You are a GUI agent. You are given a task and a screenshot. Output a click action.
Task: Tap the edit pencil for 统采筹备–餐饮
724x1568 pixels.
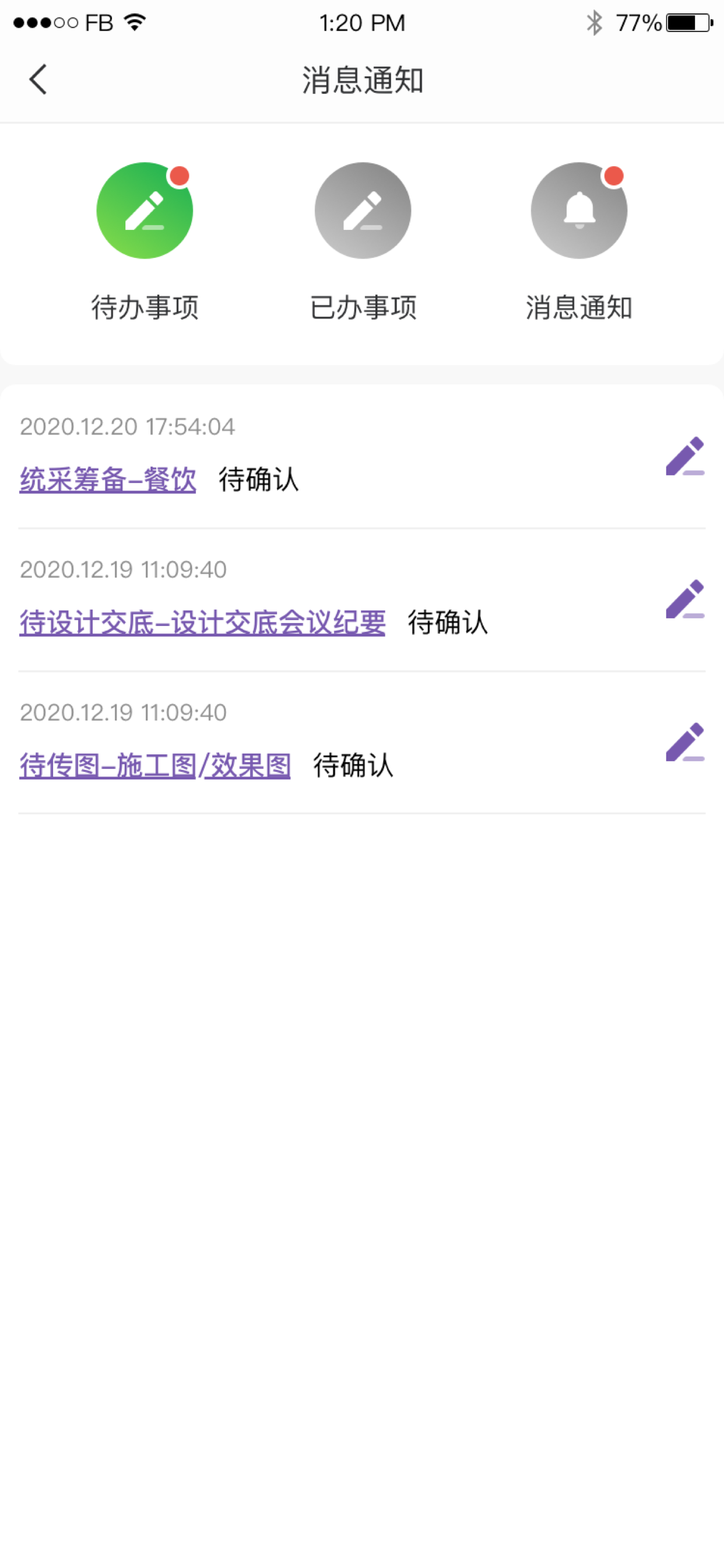click(685, 456)
